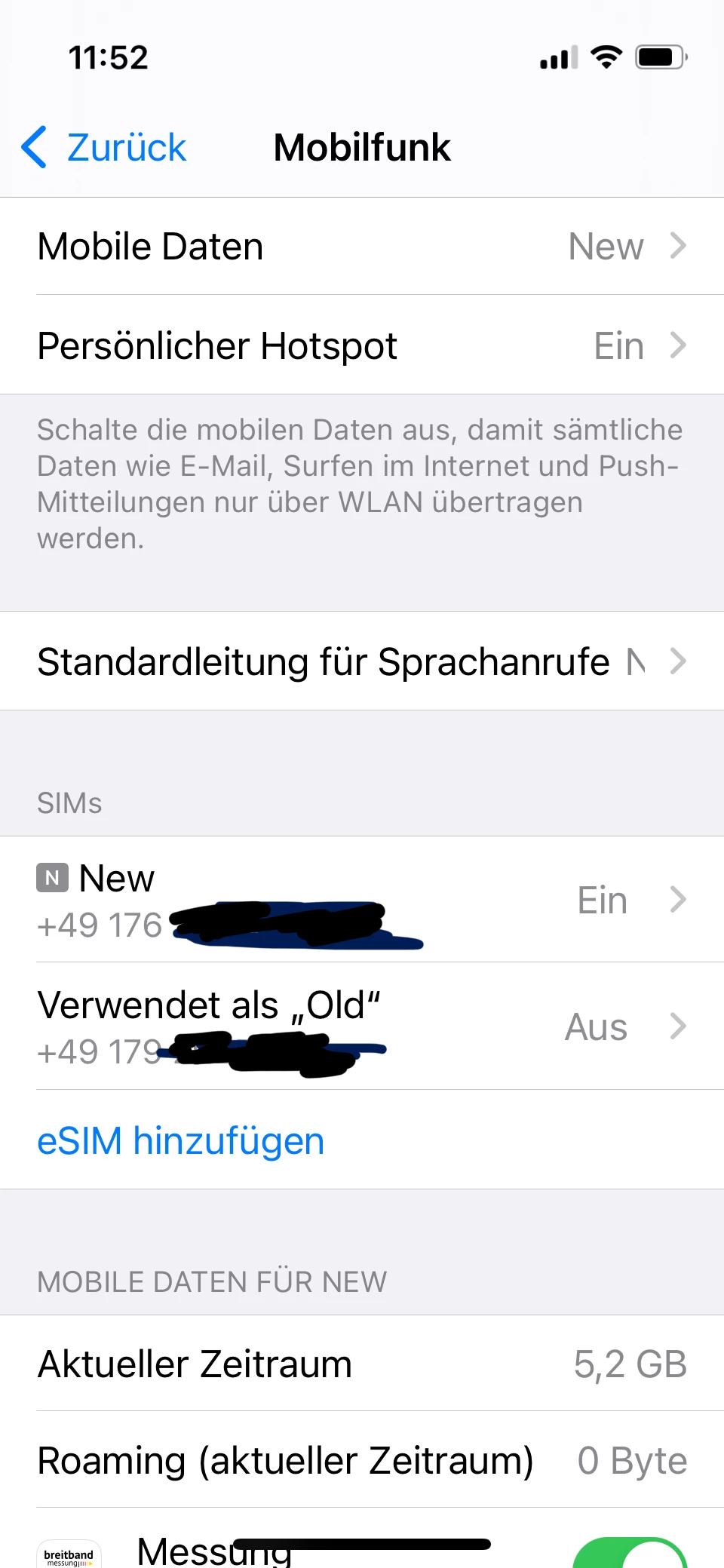Open Mobile Daten settings

click(362, 247)
